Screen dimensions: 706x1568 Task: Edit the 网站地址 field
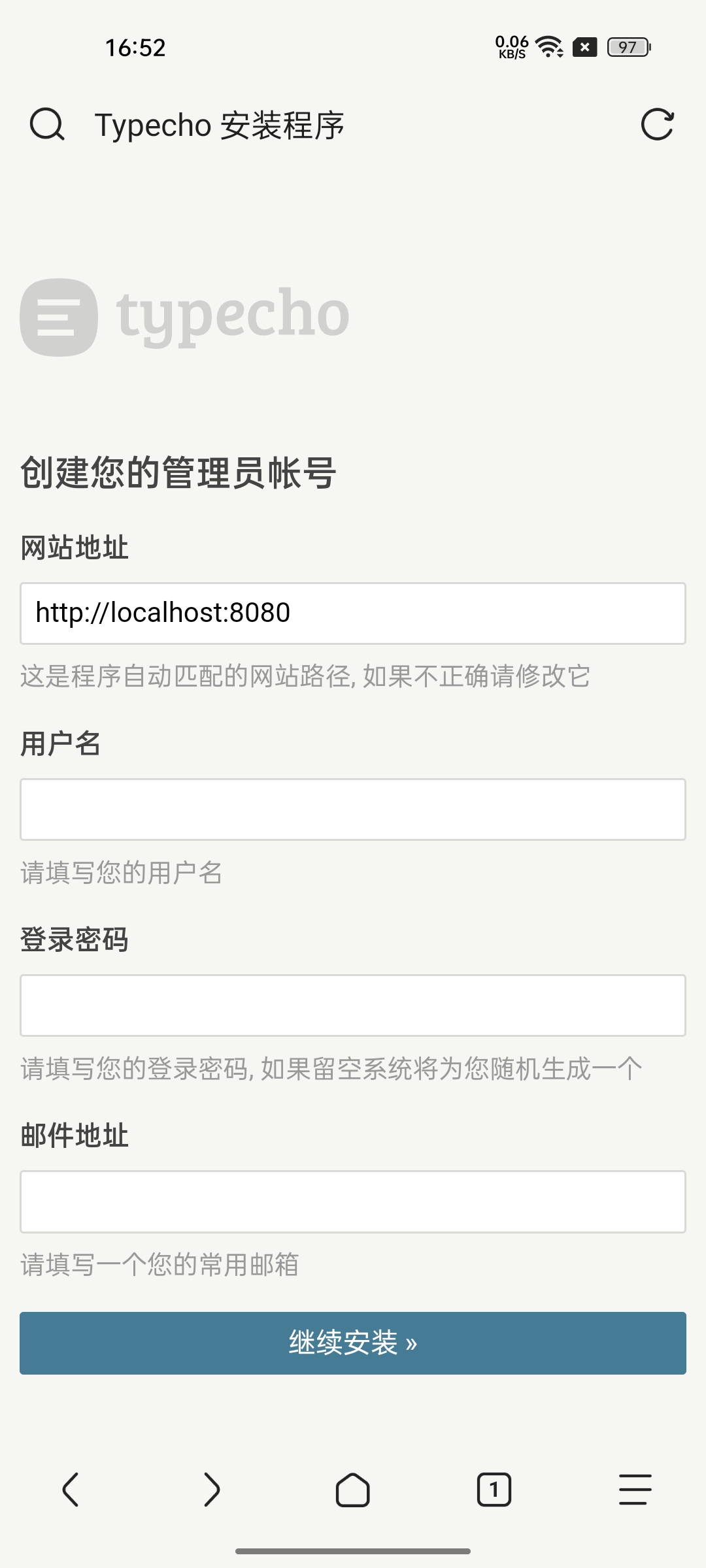tap(353, 613)
